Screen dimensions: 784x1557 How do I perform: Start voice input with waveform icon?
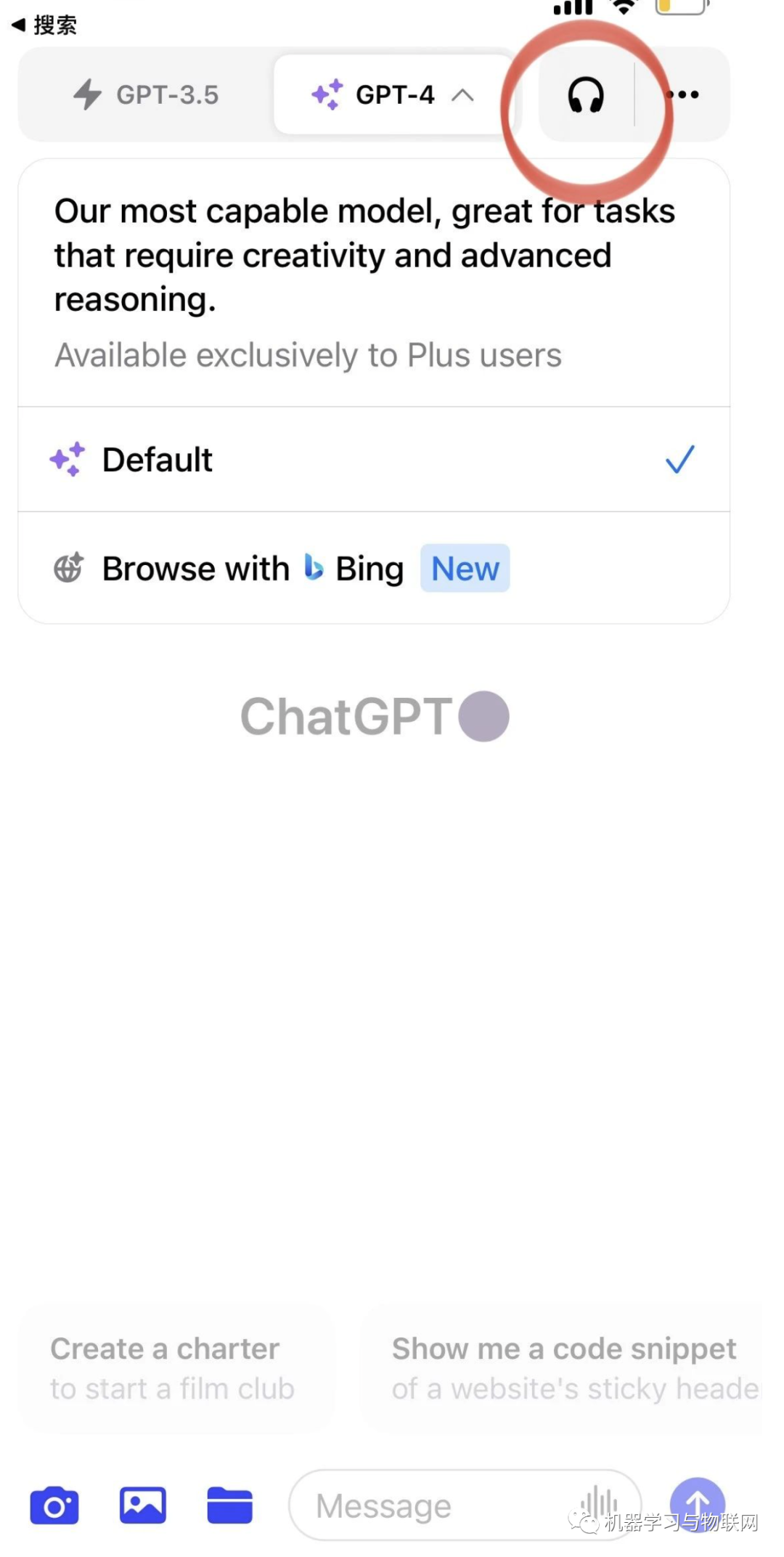(x=600, y=1502)
